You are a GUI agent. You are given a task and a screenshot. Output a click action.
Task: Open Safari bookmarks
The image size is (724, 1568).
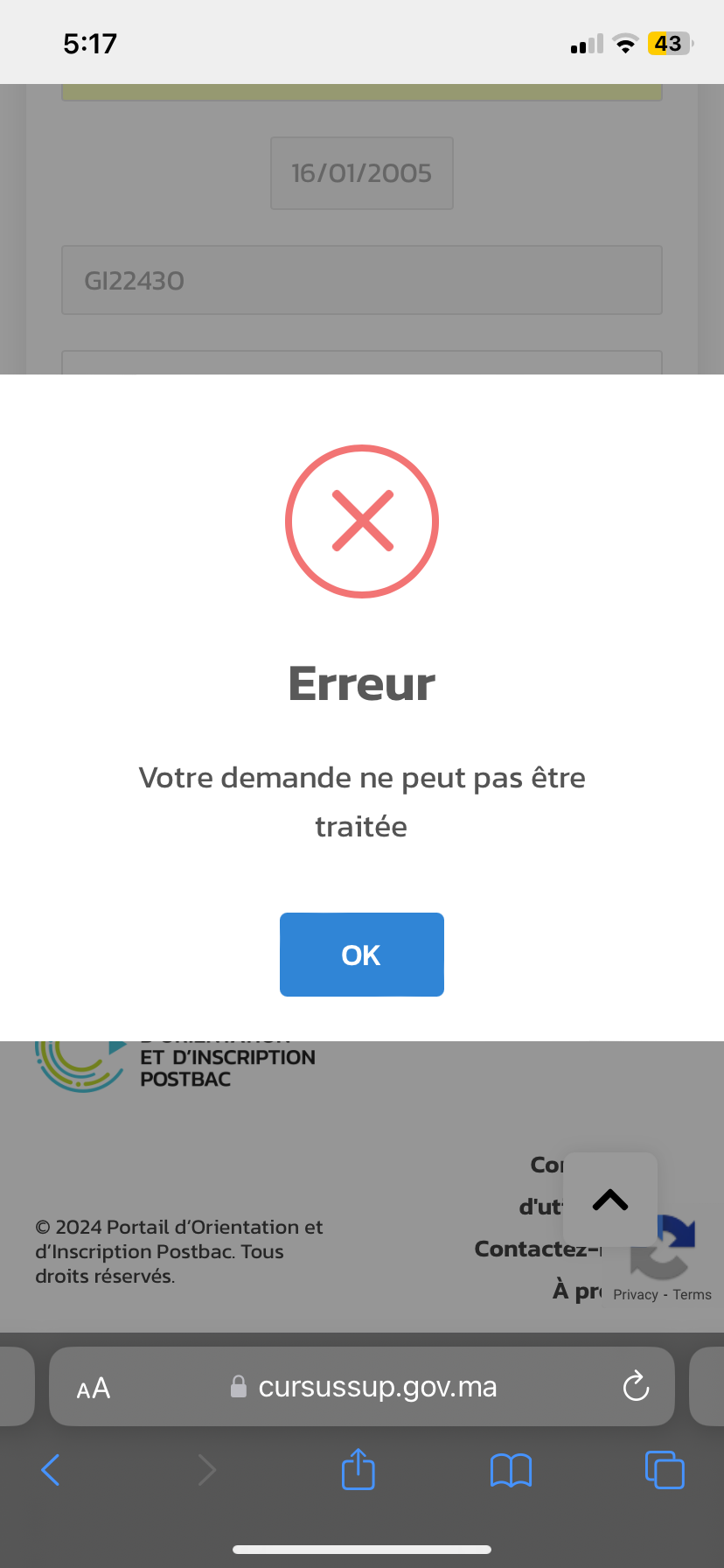(x=511, y=1470)
